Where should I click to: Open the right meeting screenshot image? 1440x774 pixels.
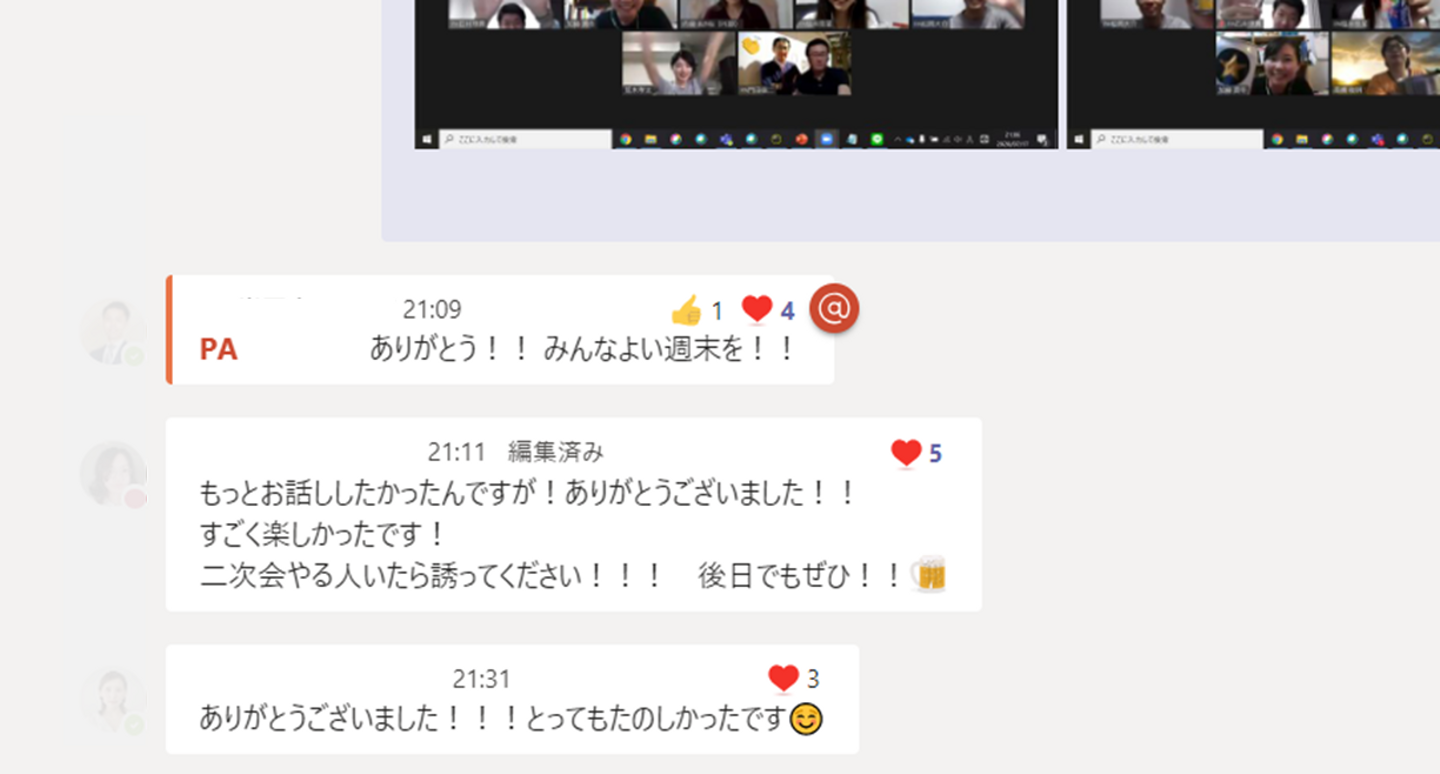(1254, 70)
